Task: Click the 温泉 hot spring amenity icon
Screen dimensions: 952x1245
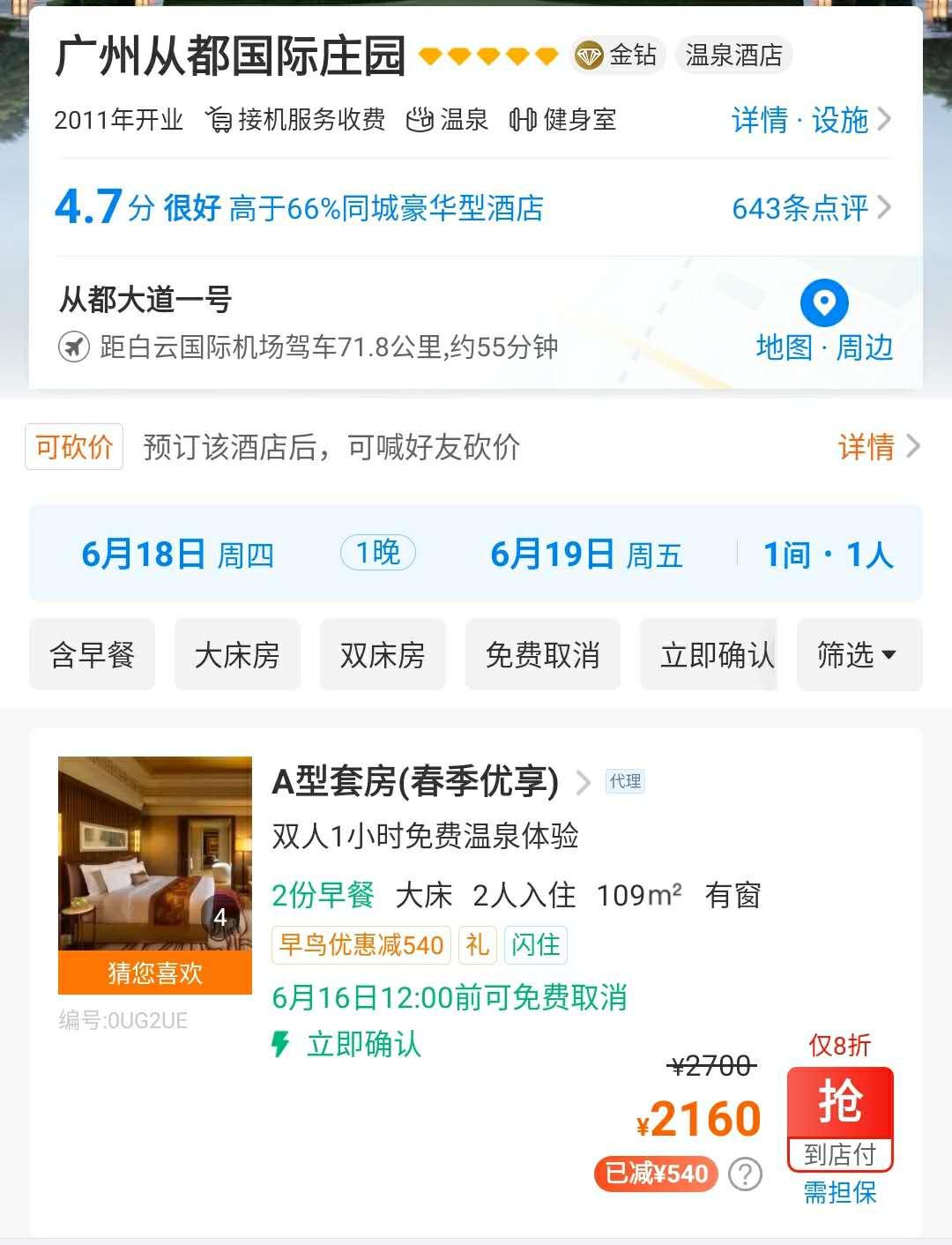Action: (420, 121)
